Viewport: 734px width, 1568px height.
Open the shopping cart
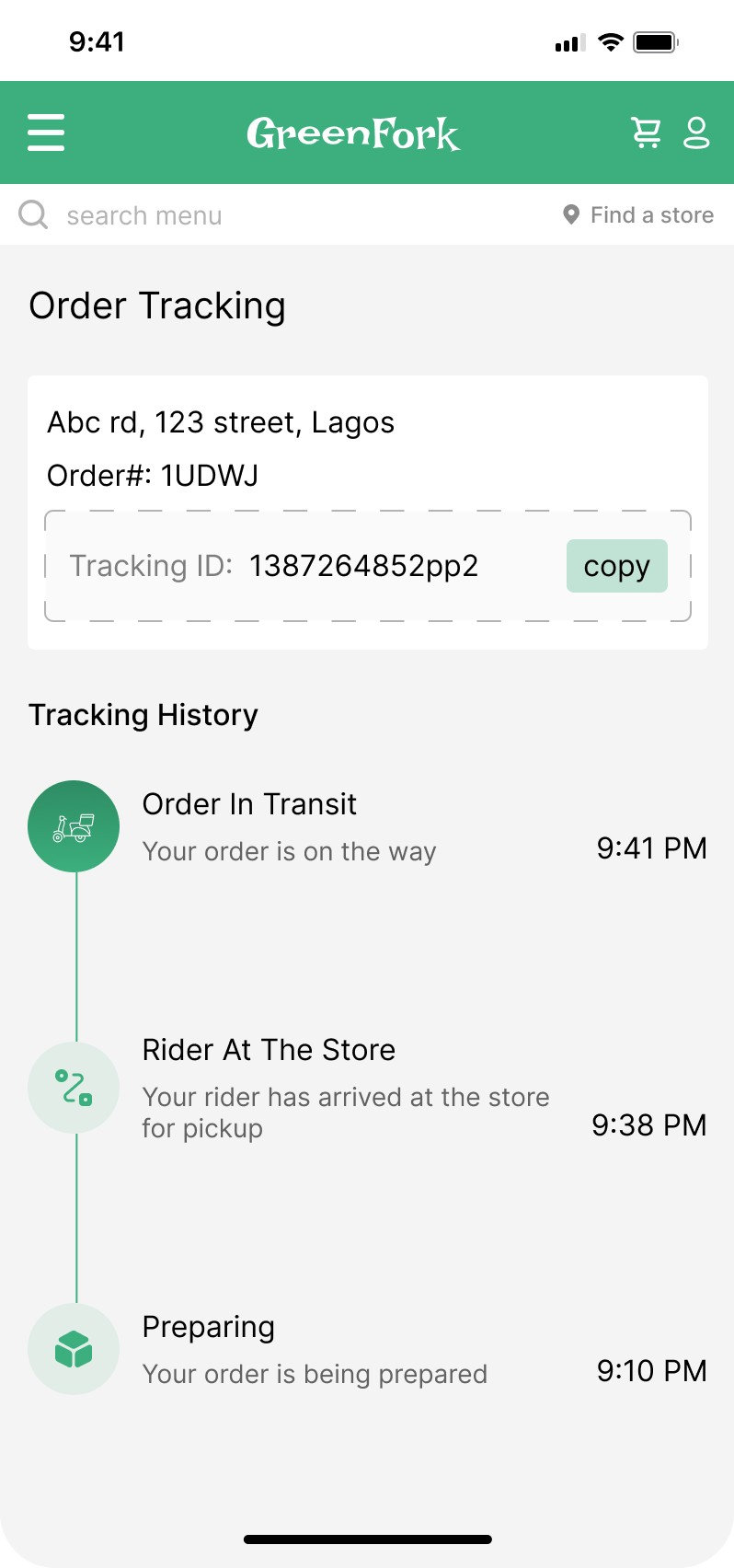pos(646,133)
